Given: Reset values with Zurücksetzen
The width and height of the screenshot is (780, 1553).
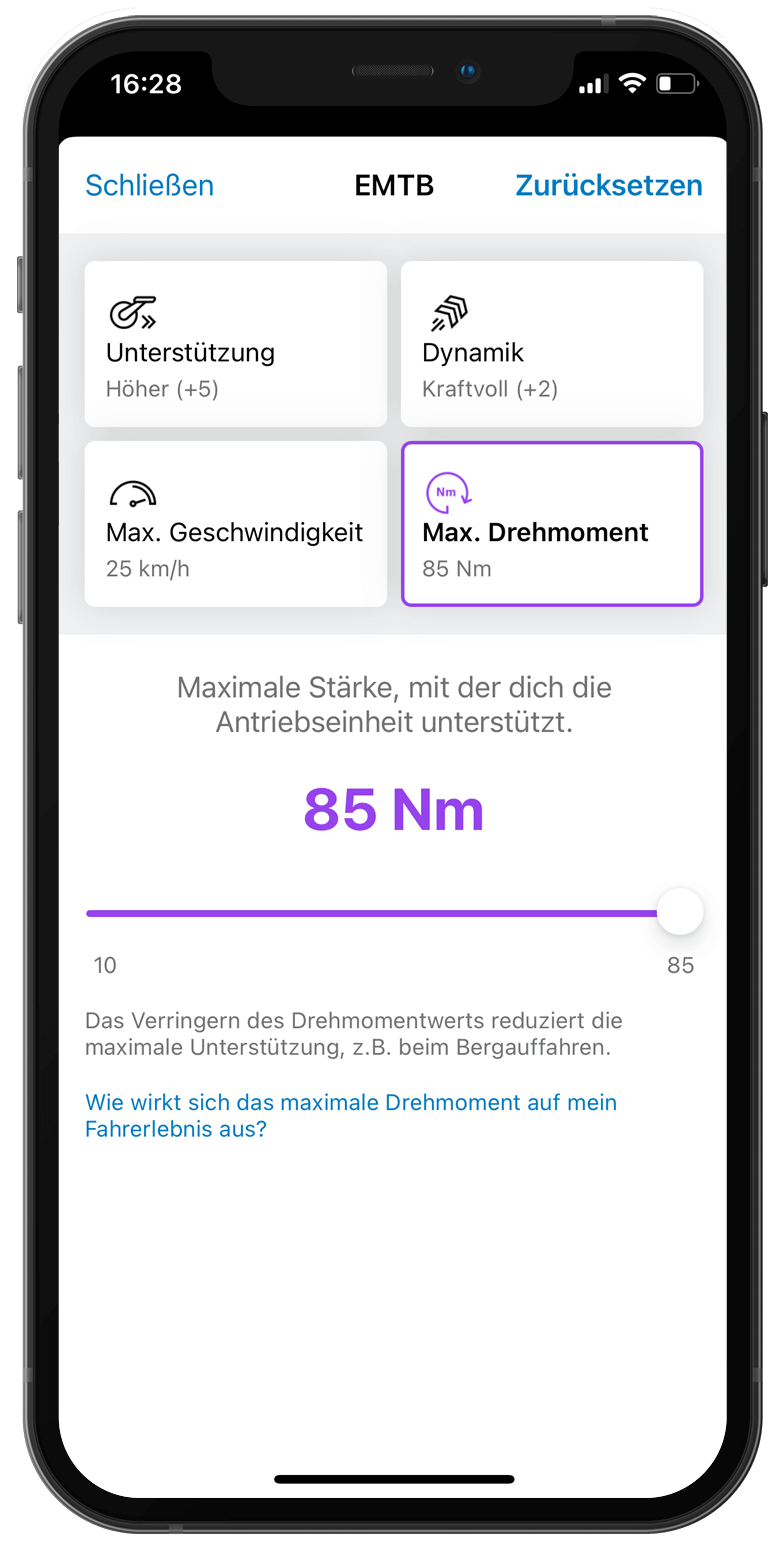Looking at the screenshot, I should click(608, 186).
